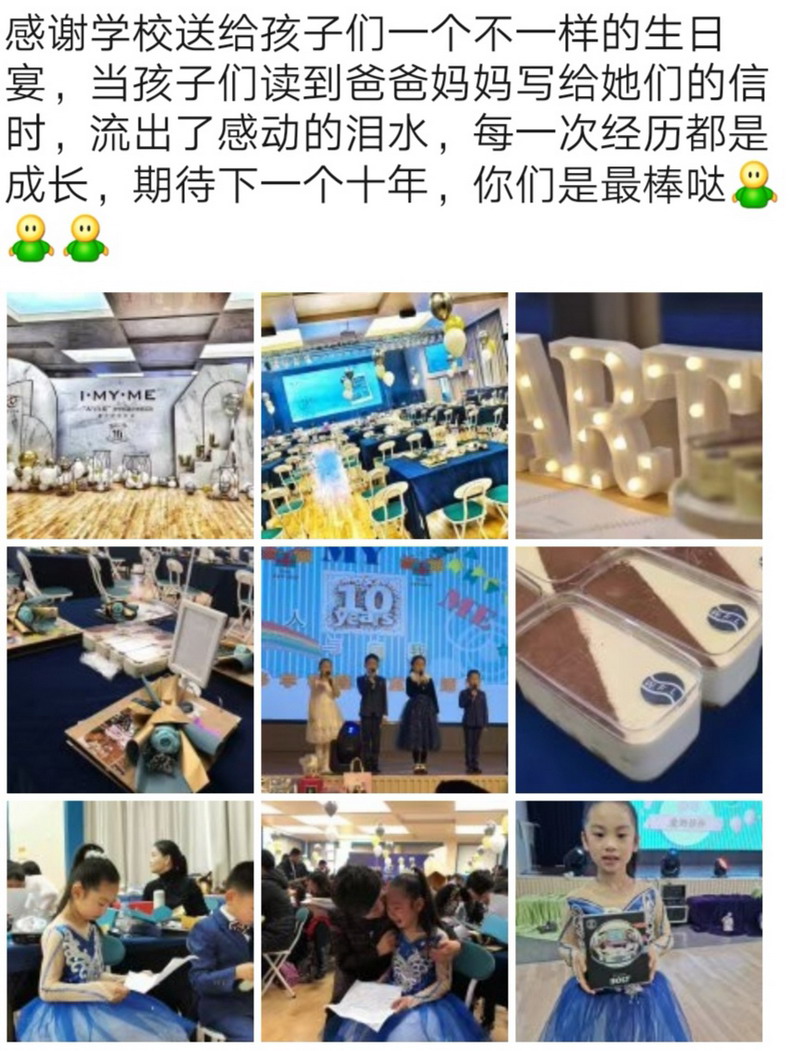Open the I·MY·ME stage backdrop photo

point(130,415)
